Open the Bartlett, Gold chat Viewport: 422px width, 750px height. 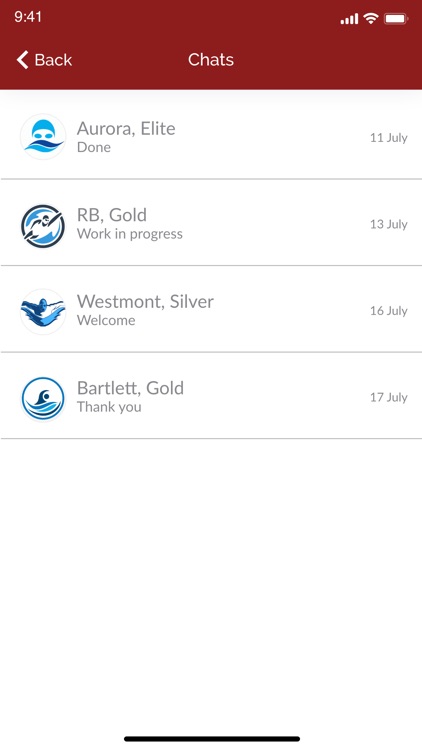(211, 396)
